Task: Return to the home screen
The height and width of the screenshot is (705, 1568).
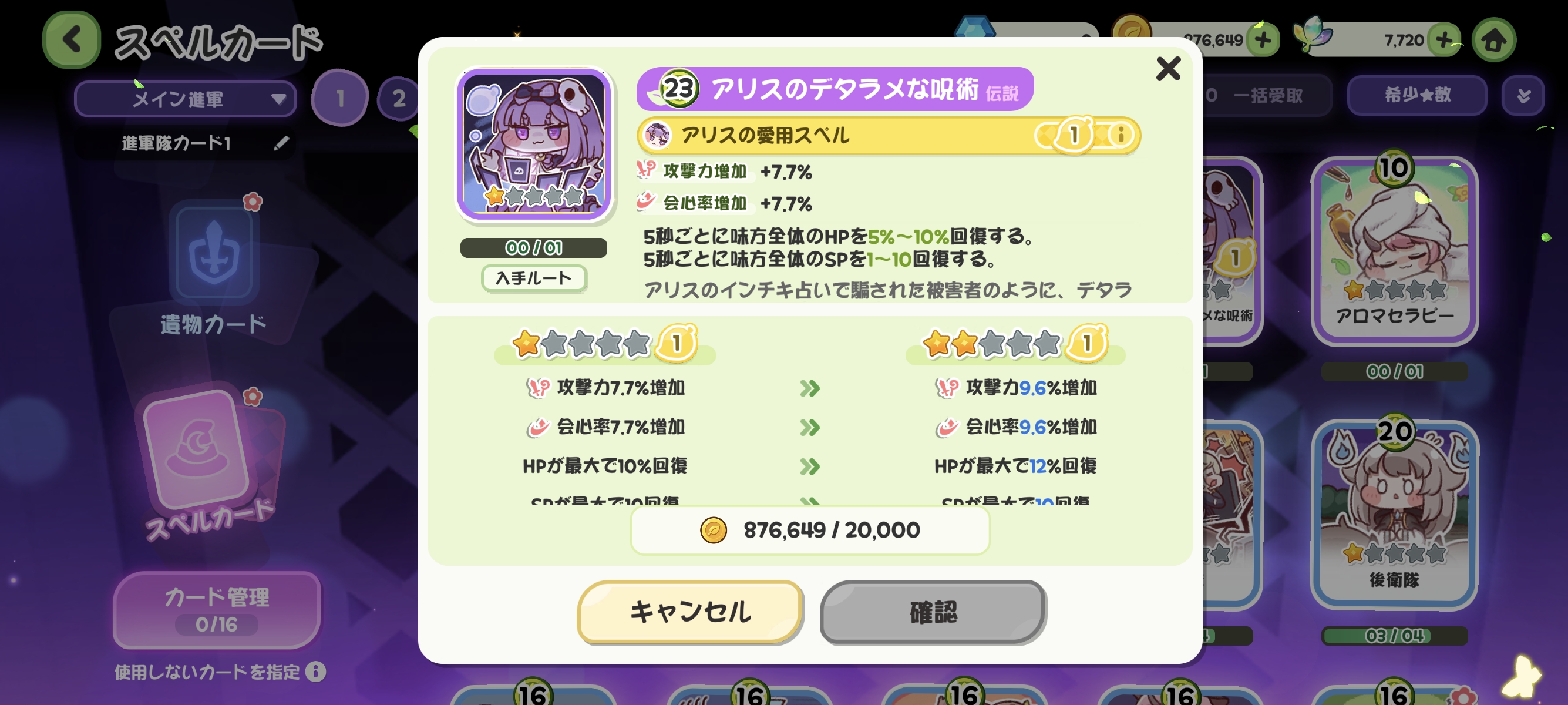Action: click(x=1493, y=40)
